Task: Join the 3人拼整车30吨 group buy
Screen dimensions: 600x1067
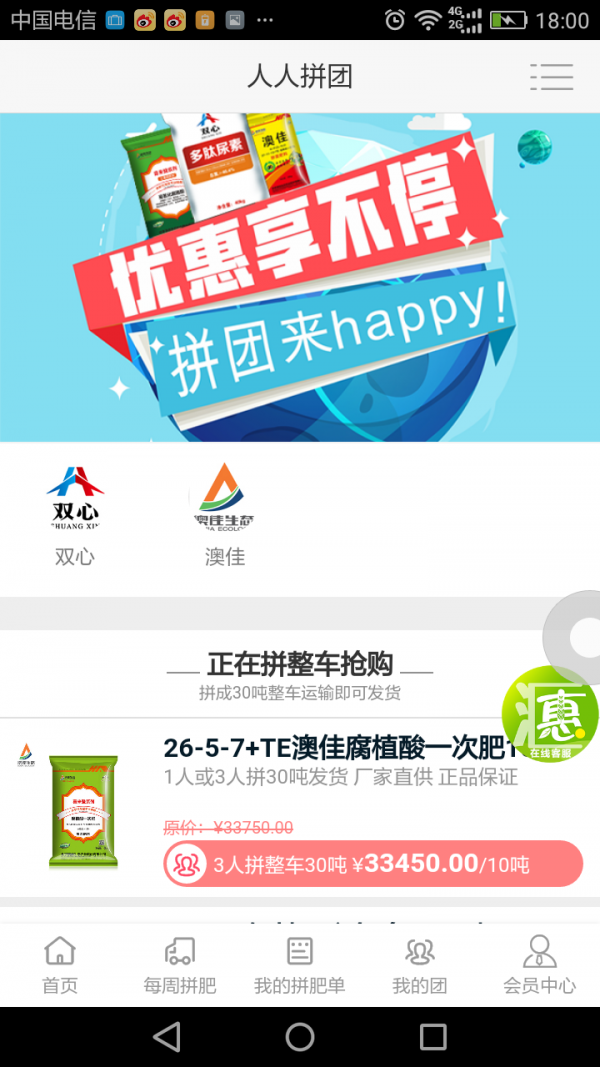Action: click(372, 864)
